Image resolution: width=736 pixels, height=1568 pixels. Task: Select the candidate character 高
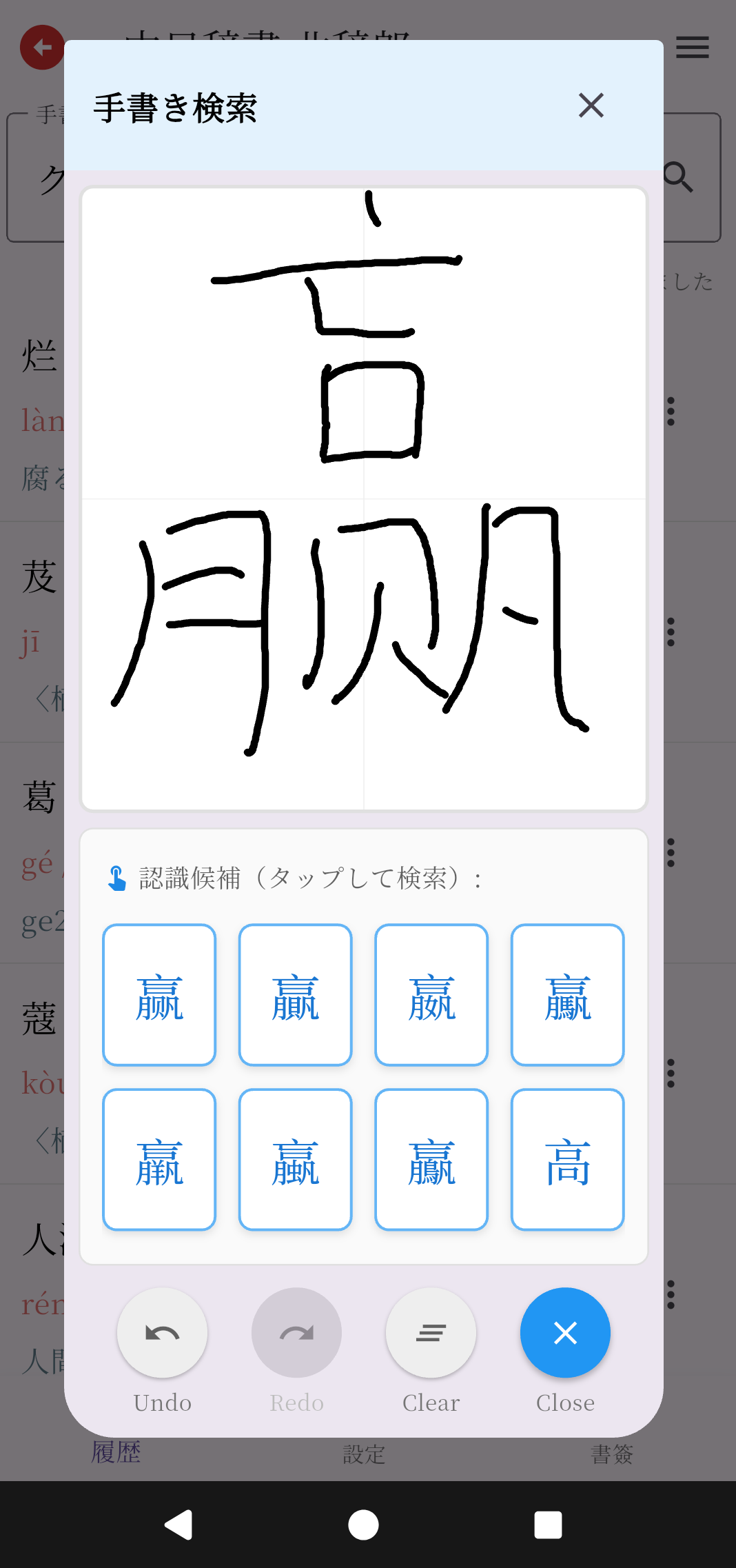(x=567, y=1160)
